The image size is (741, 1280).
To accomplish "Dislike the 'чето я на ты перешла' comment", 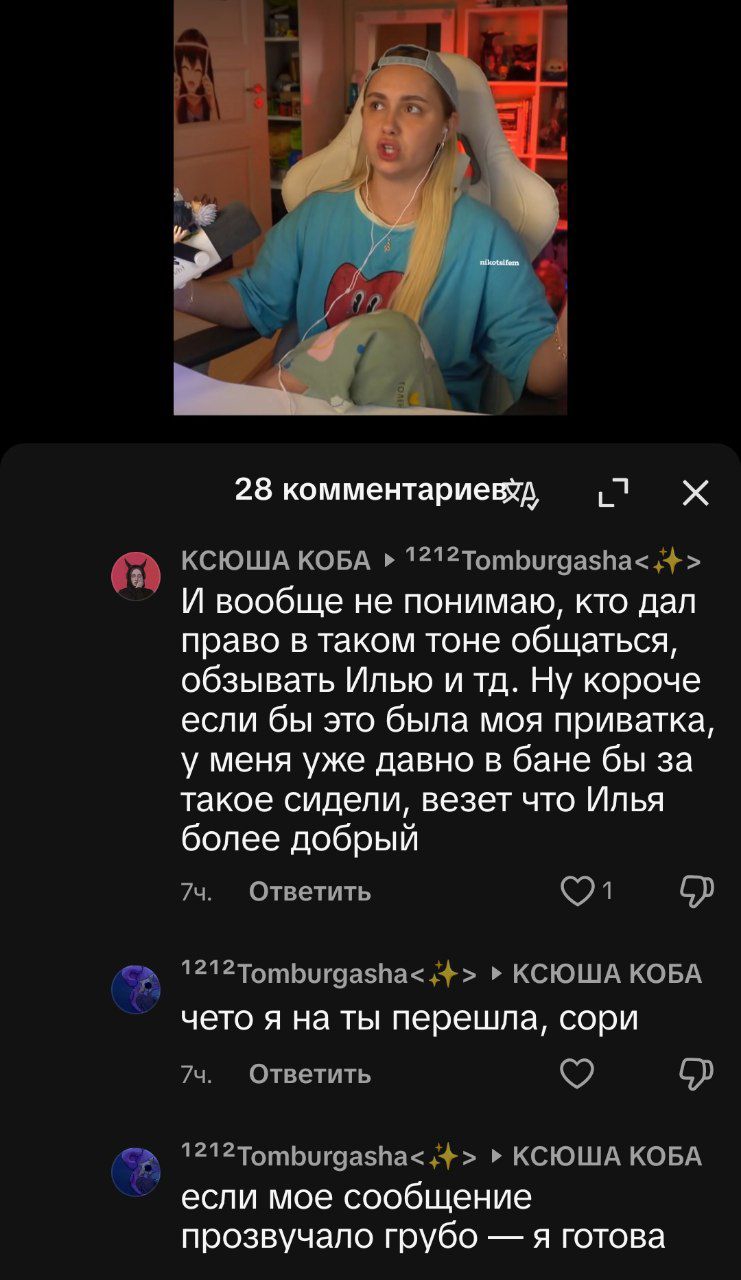I will [696, 1074].
